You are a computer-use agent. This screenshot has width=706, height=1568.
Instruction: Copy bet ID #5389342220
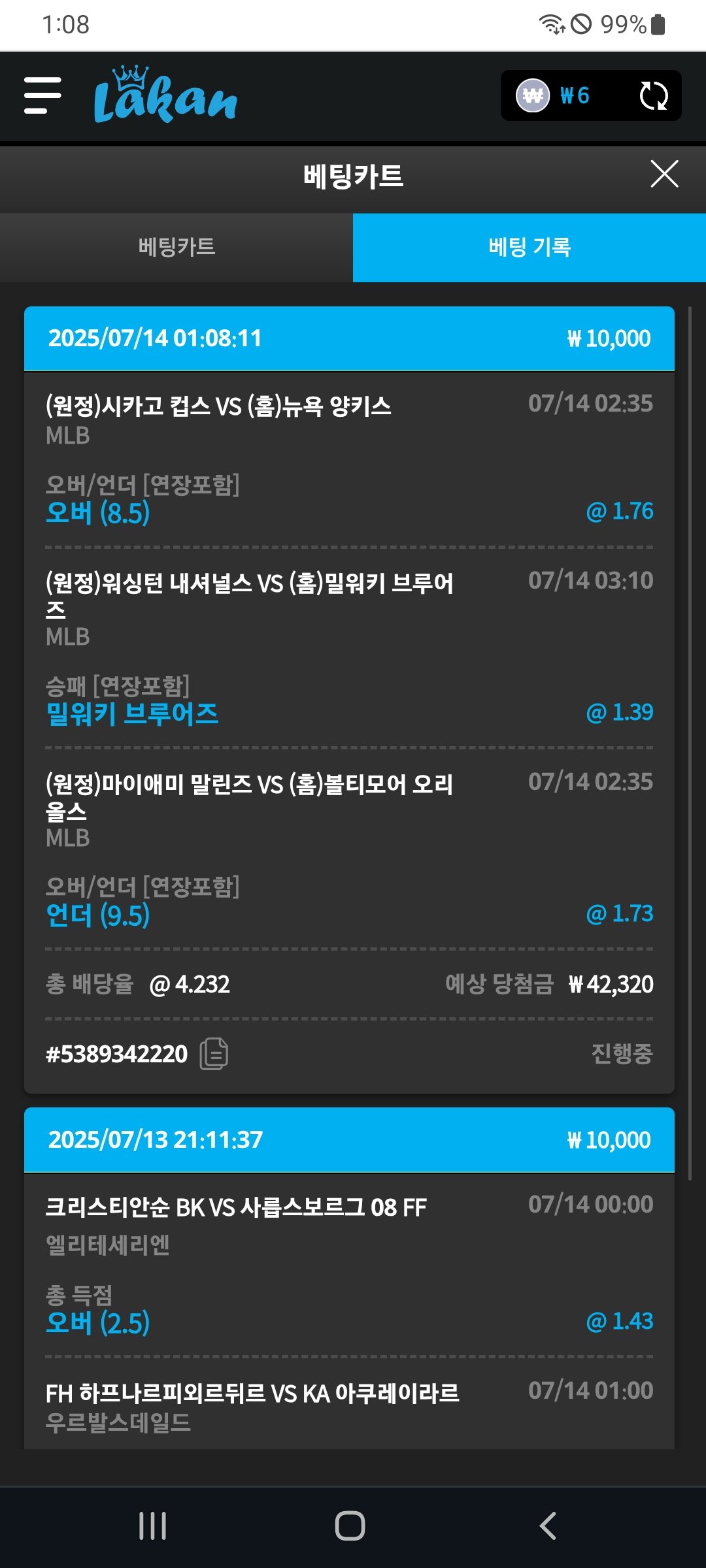[x=214, y=1054]
